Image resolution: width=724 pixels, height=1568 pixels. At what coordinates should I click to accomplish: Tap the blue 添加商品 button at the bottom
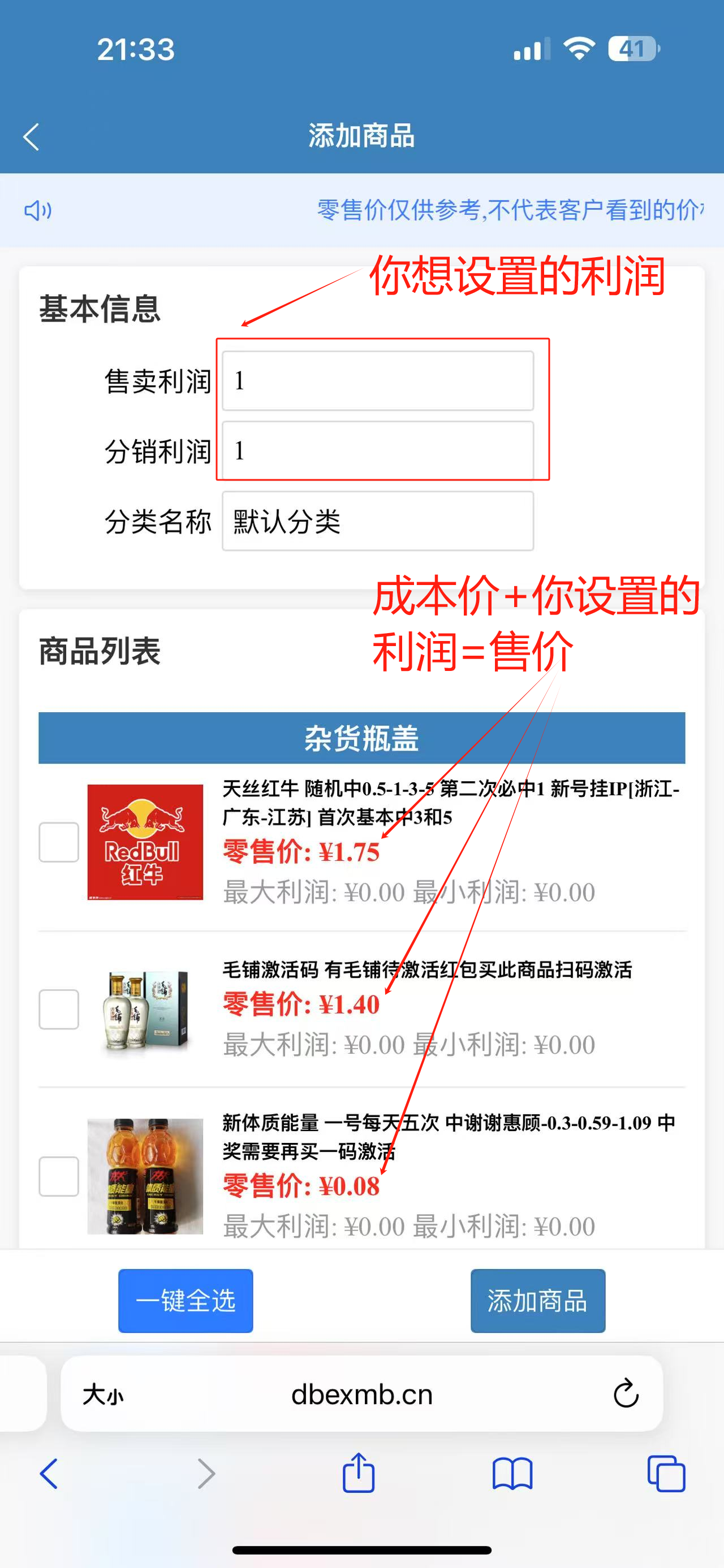[x=538, y=1301]
